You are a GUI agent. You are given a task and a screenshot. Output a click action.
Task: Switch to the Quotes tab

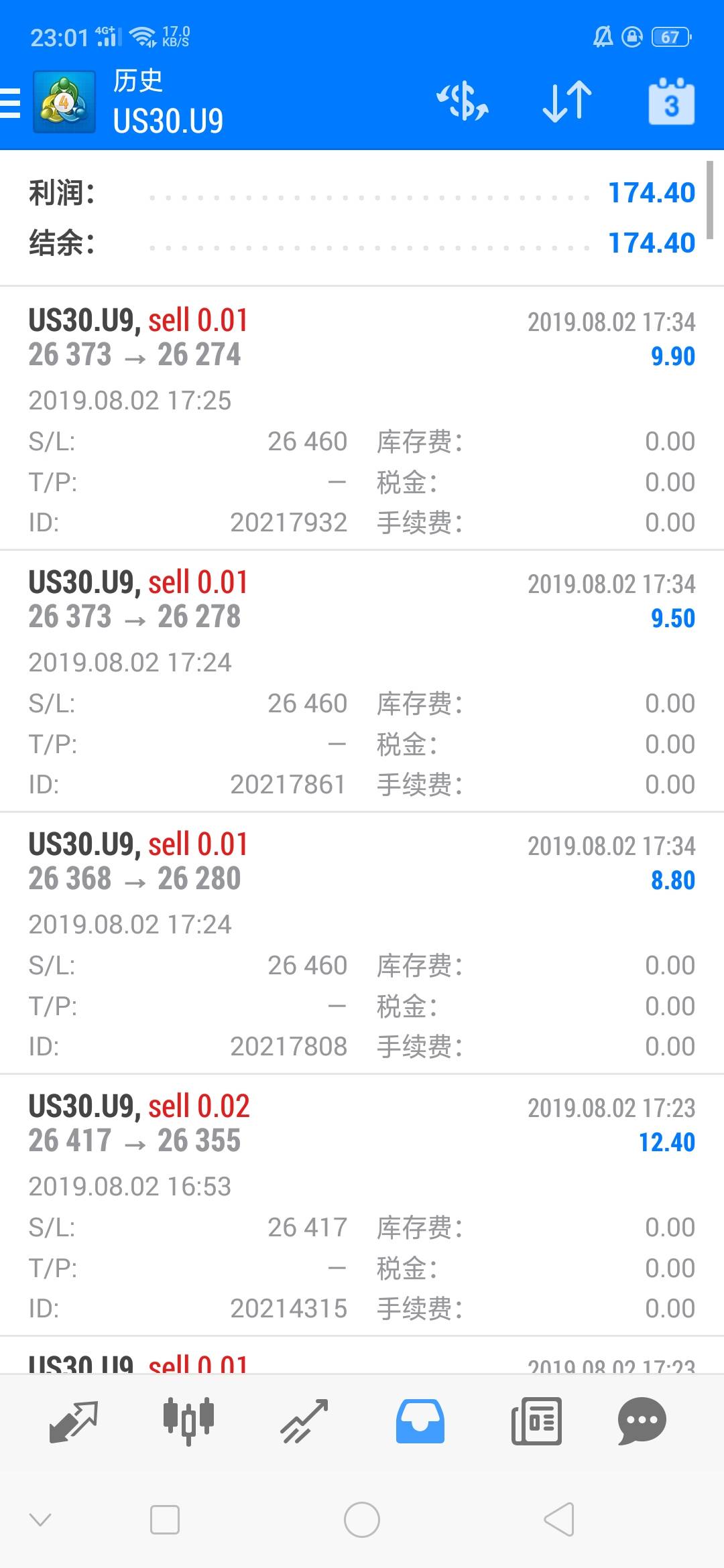point(74,1421)
